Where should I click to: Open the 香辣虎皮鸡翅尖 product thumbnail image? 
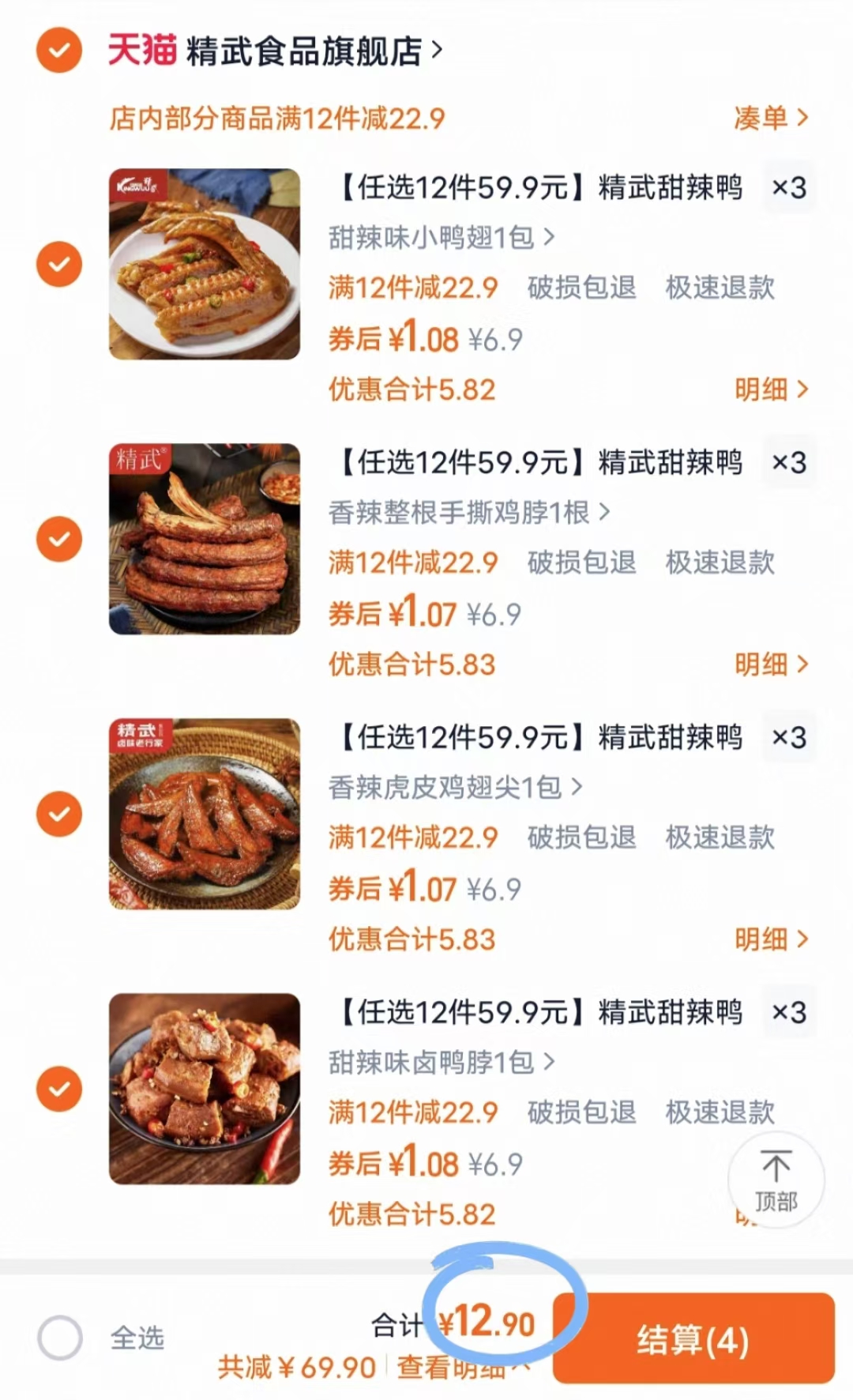pos(202,814)
